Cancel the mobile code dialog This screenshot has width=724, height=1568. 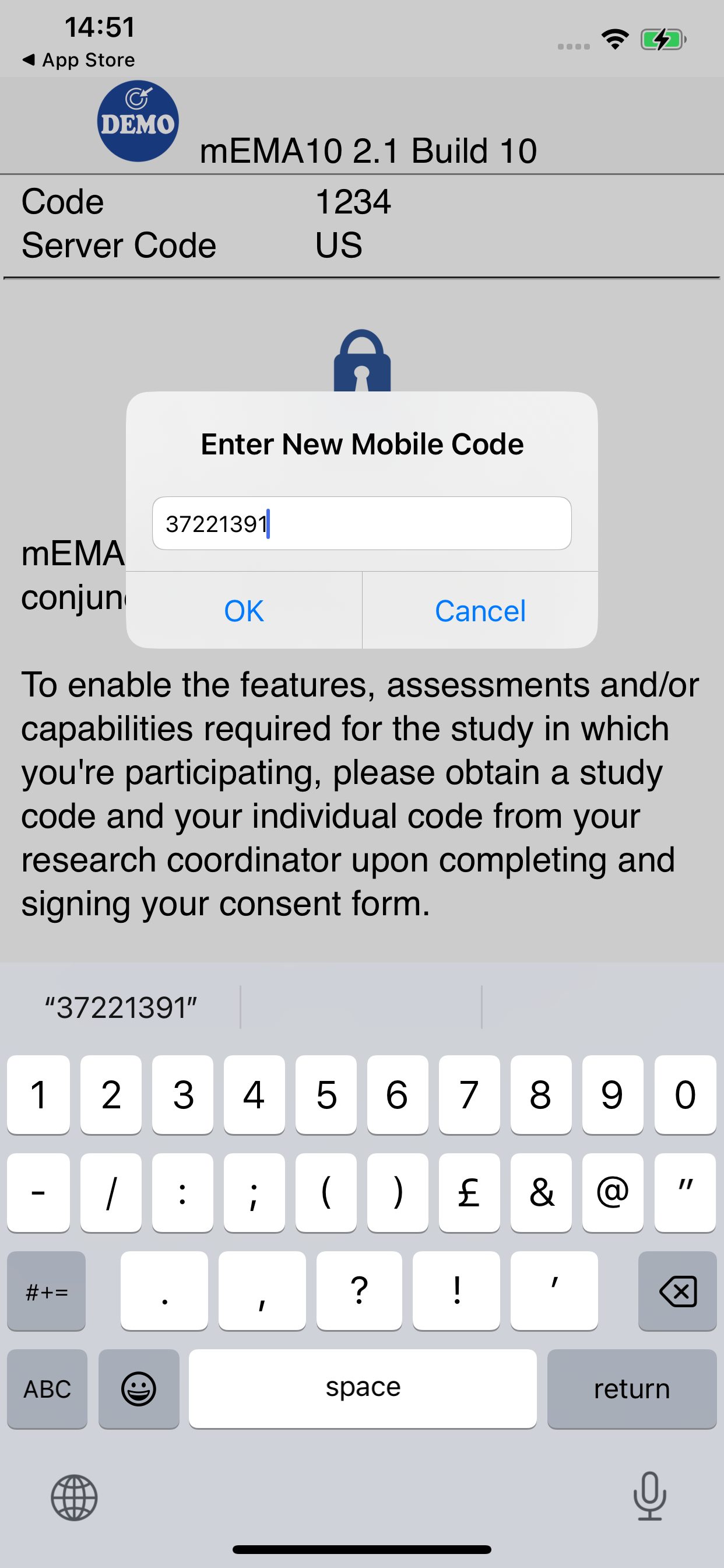(480, 611)
